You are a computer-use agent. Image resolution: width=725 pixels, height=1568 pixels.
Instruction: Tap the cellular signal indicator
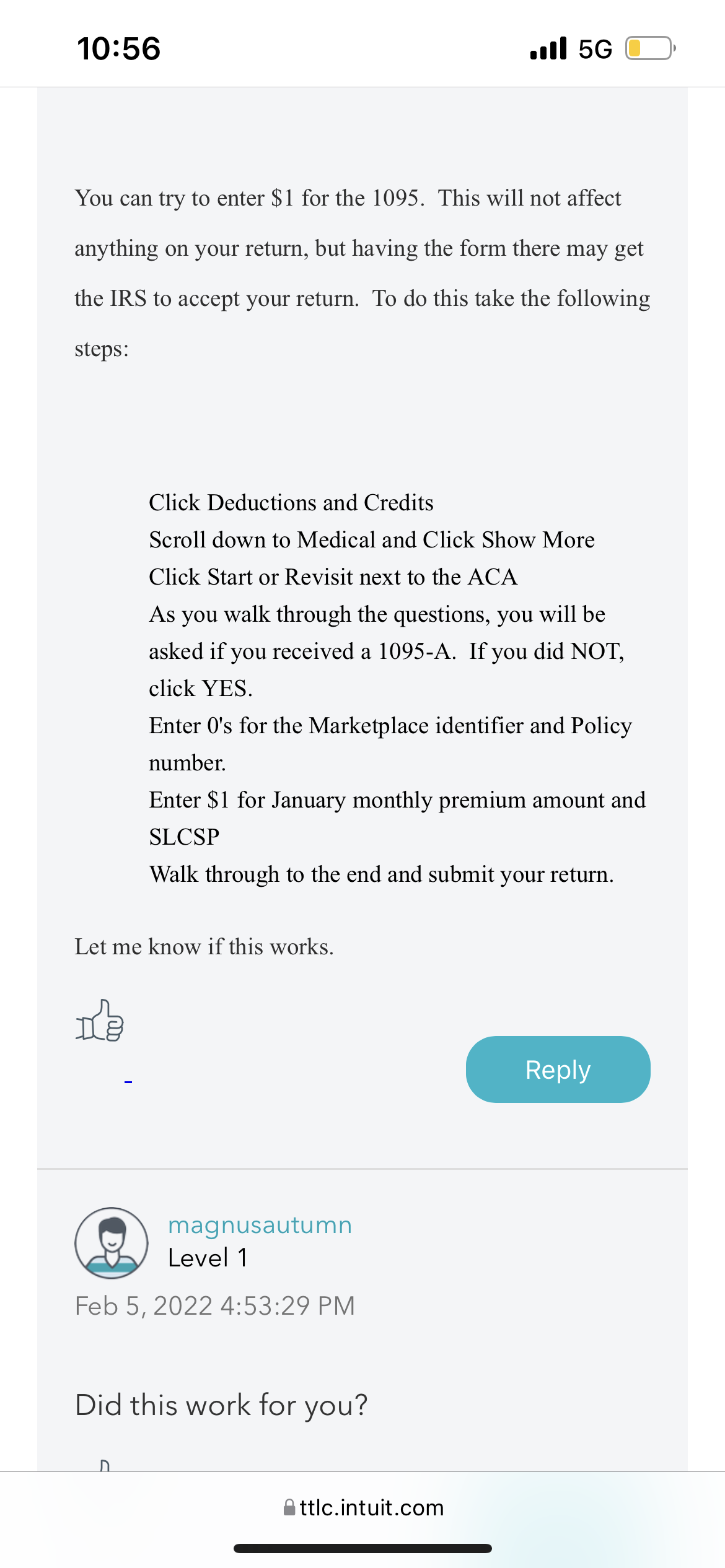tap(548, 47)
